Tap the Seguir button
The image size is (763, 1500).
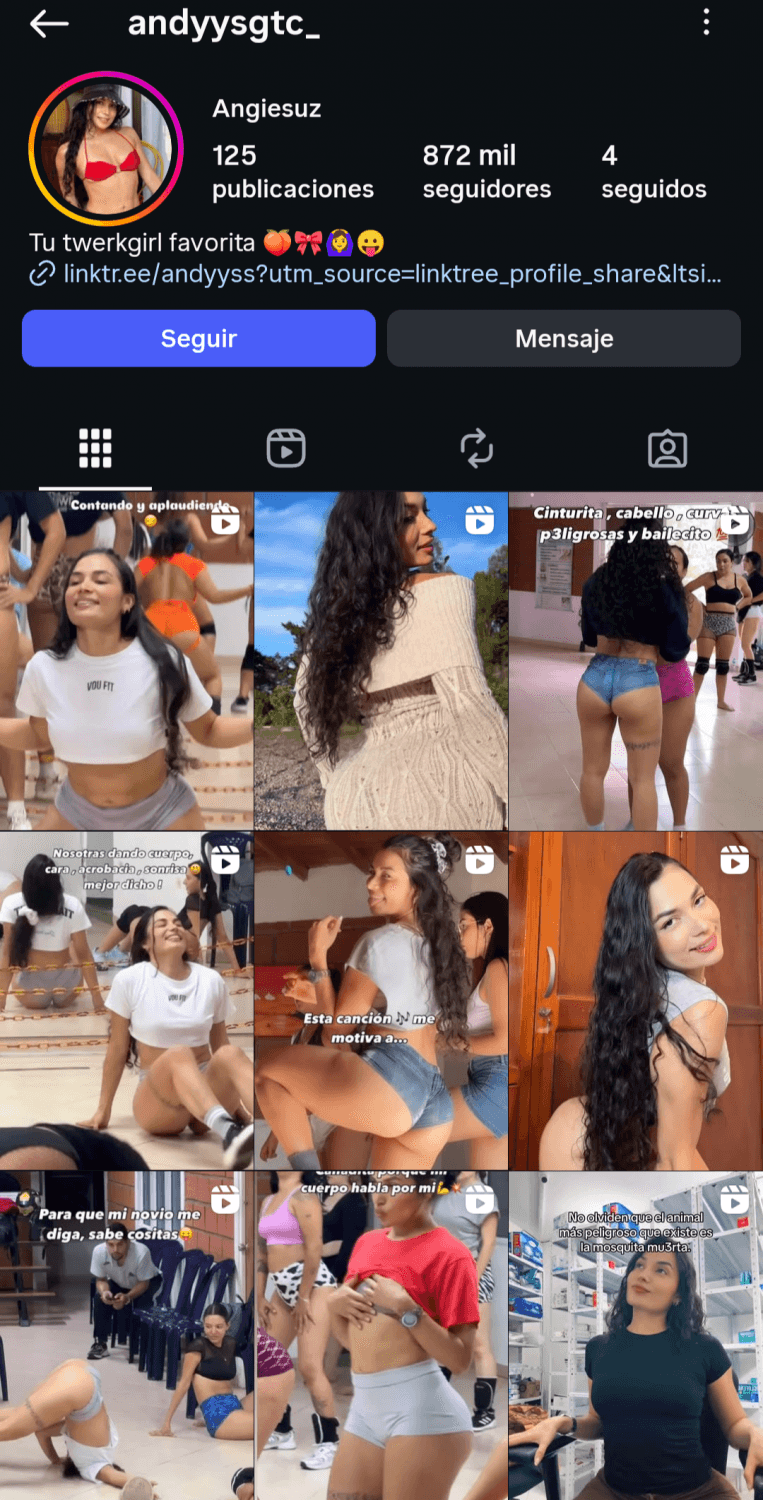[x=199, y=338]
